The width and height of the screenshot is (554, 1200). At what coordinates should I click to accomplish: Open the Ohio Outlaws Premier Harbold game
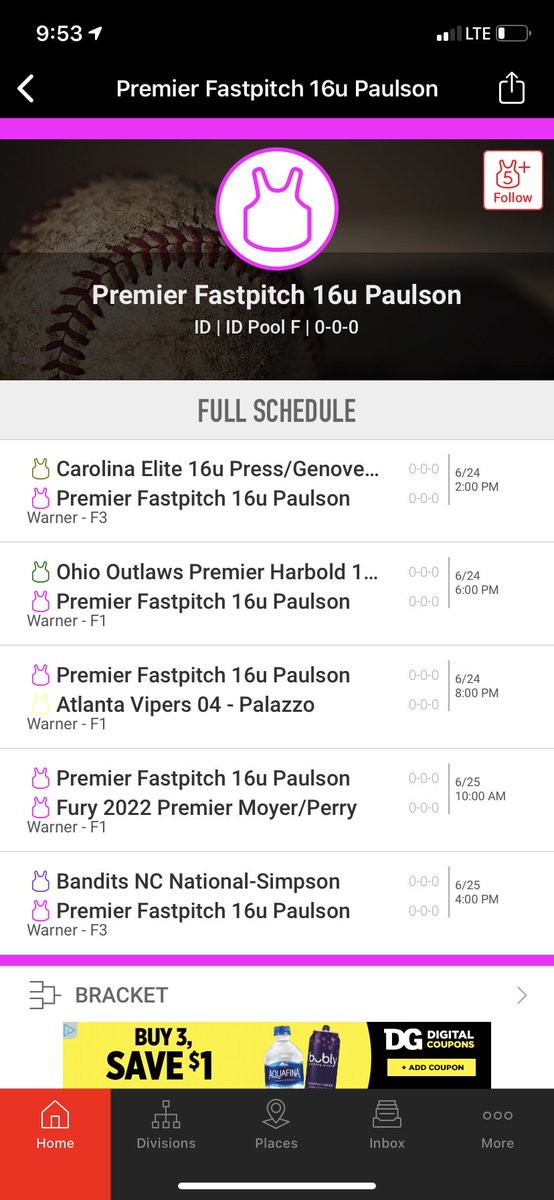[277, 594]
